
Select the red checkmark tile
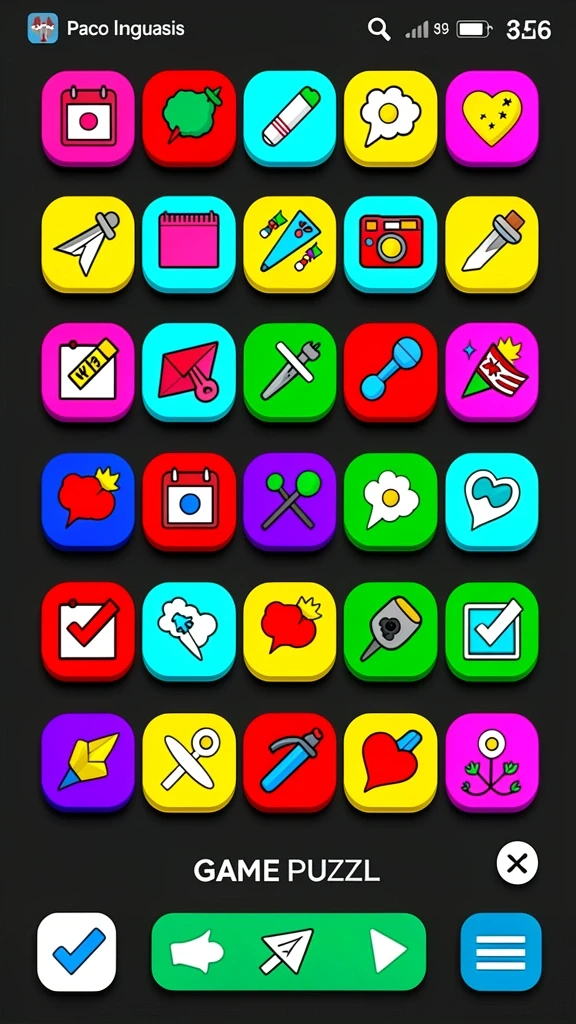pos(88,631)
